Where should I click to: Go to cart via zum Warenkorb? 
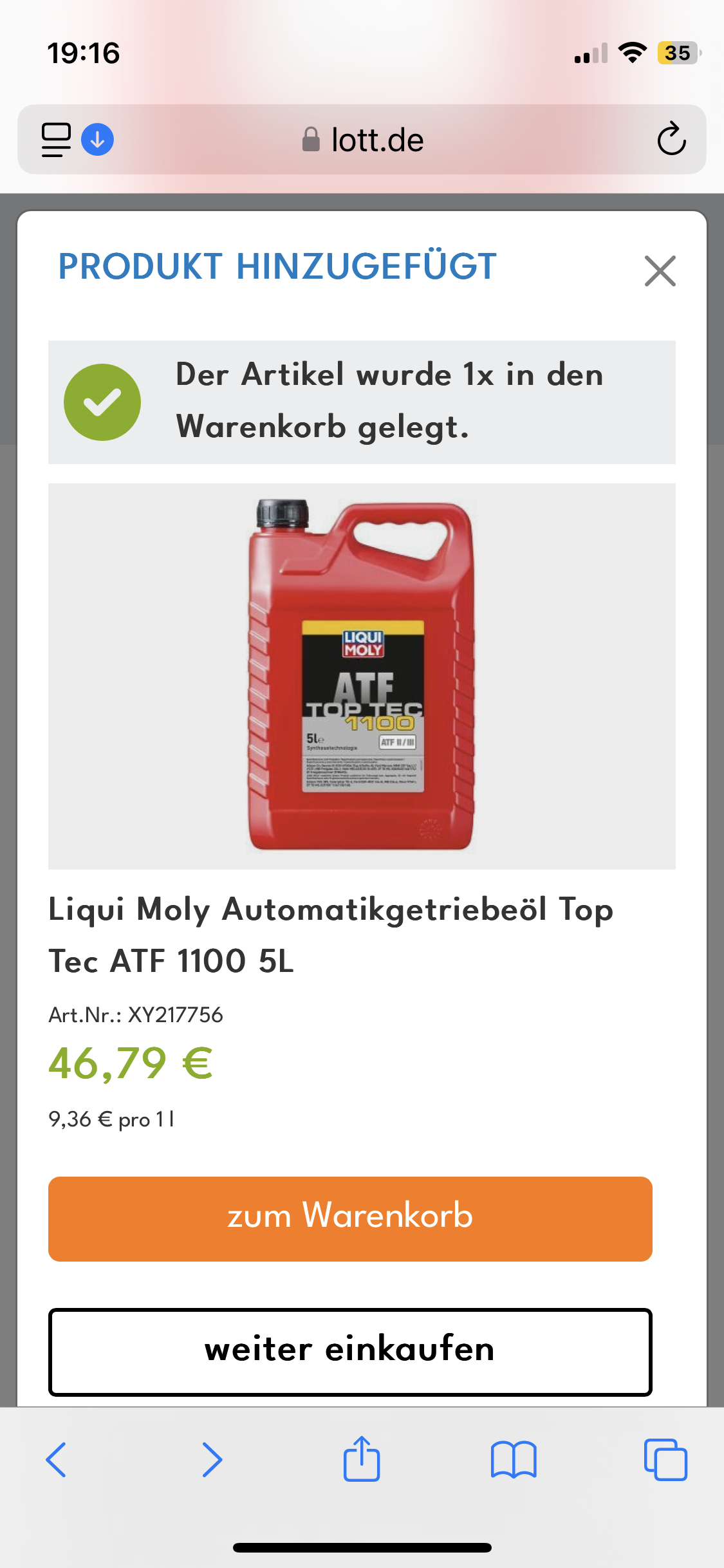(x=350, y=1218)
